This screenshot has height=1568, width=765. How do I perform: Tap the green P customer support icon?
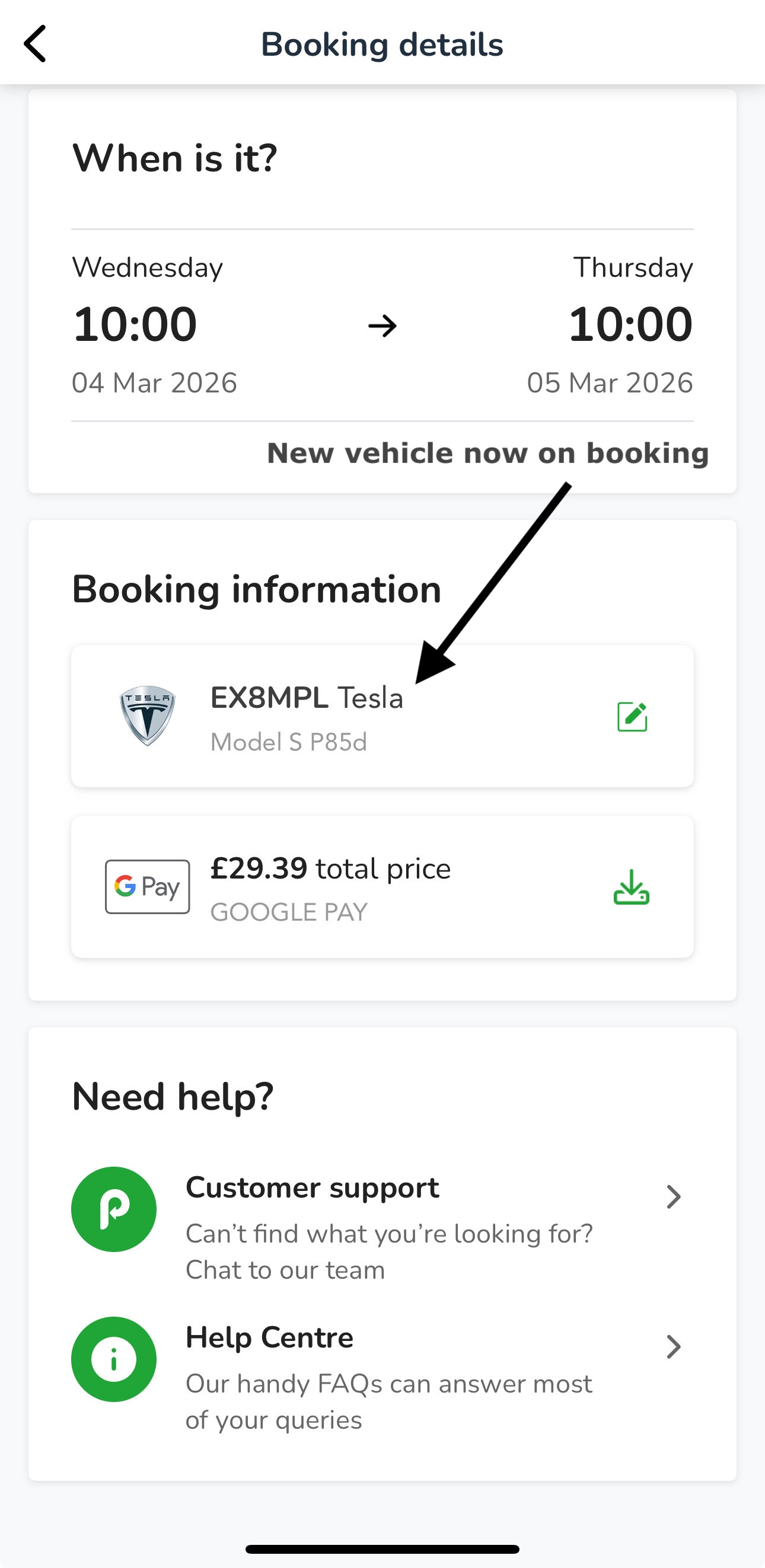[113, 1209]
